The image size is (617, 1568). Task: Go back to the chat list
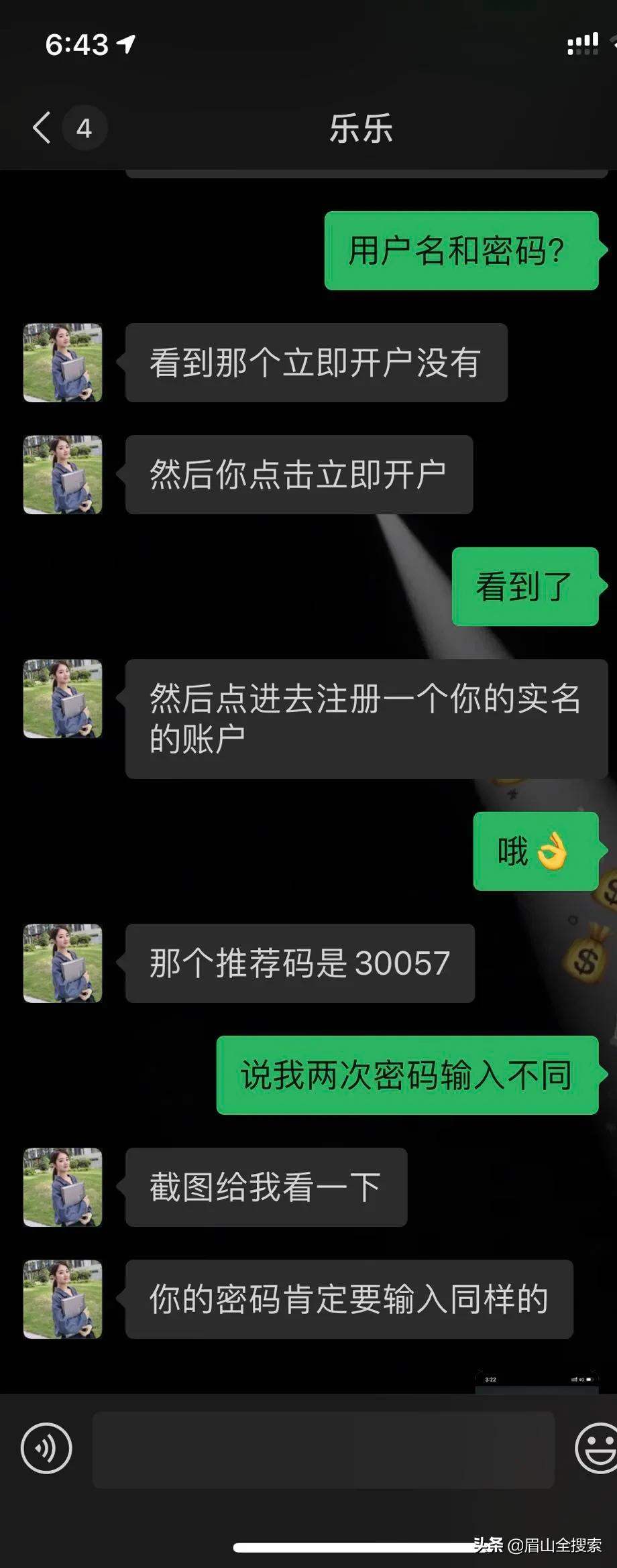[x=43, y=127]
